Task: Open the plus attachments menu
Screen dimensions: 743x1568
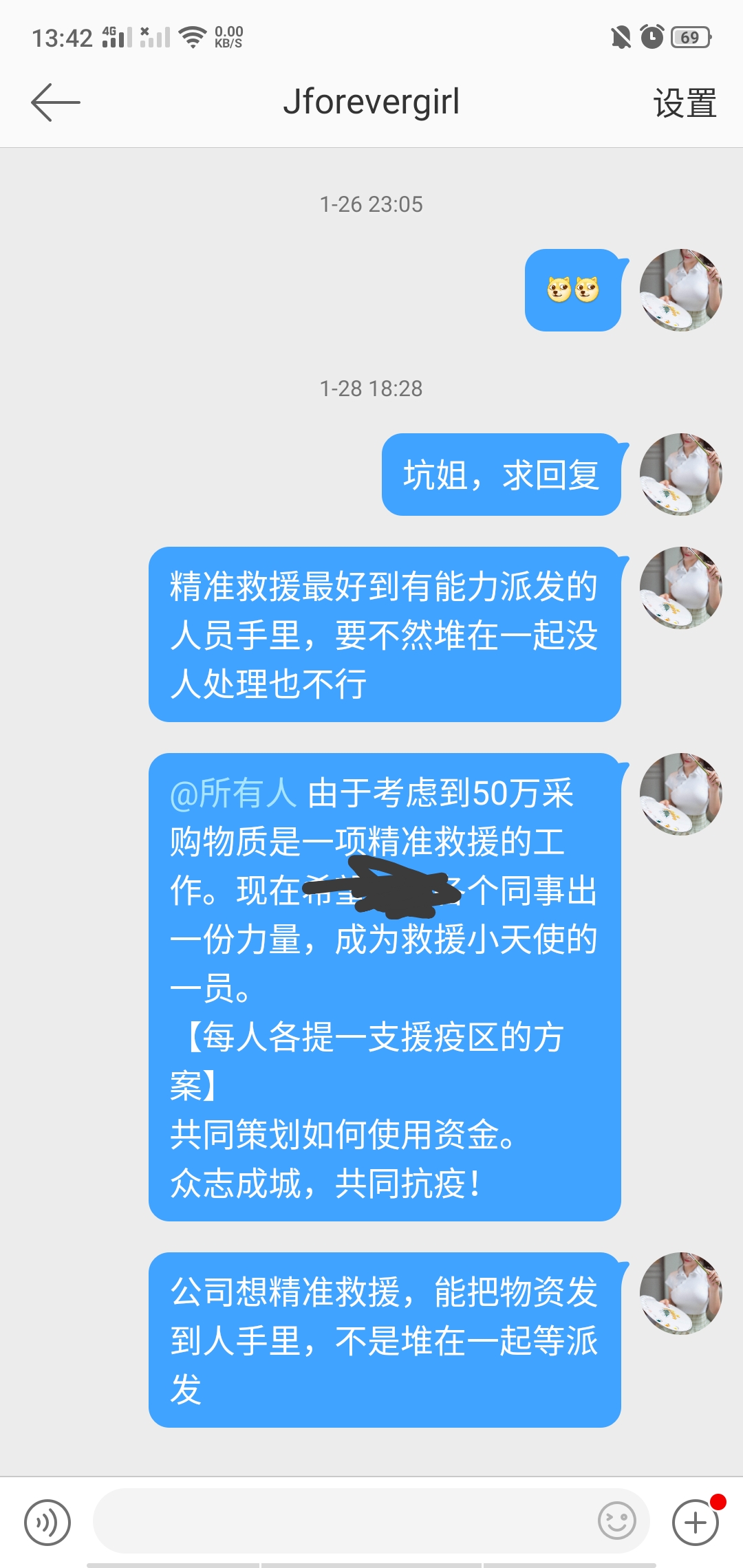Action: (x=696, y=1523)
